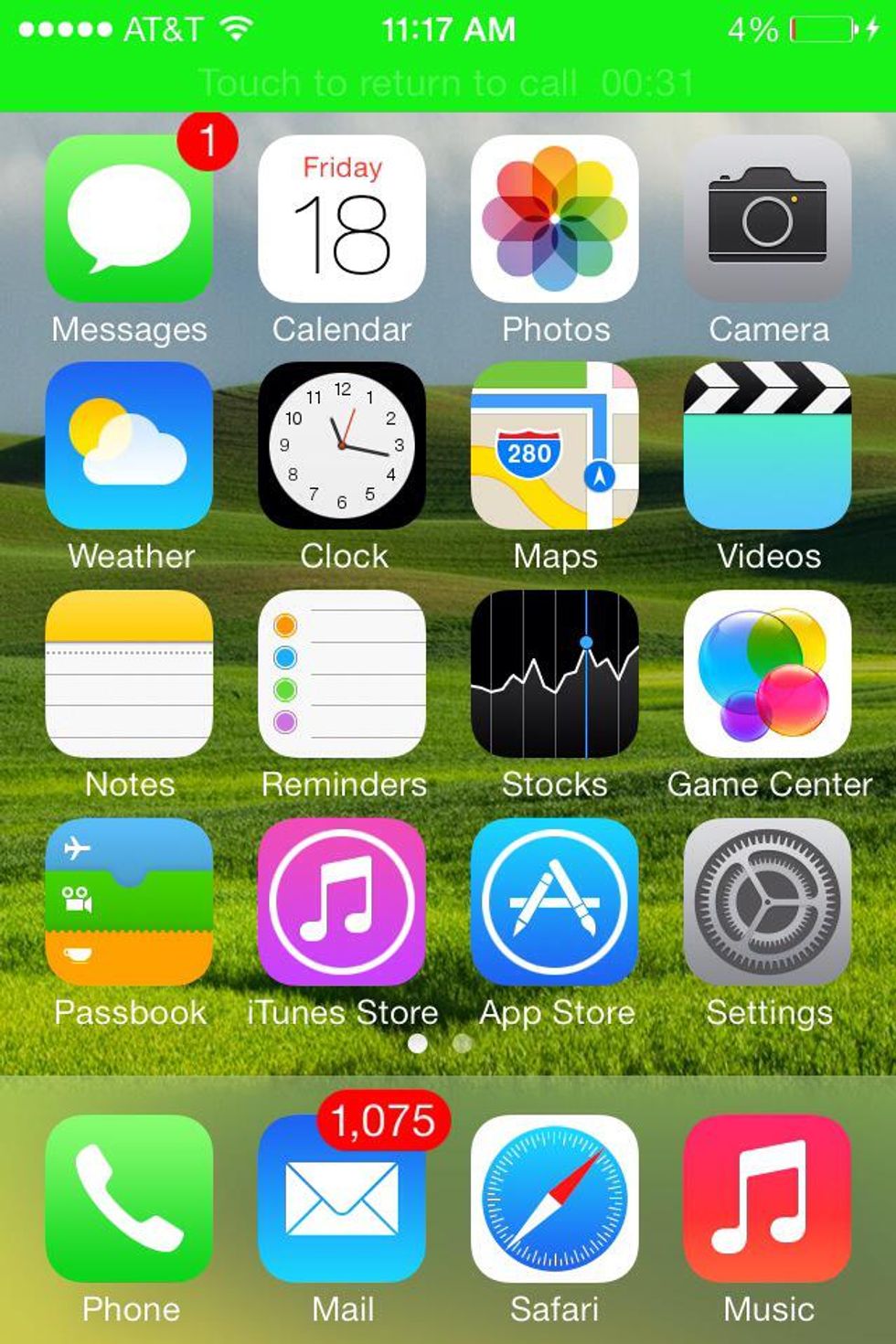The image size is (896, 1344).
Task: Open the Messages app
Action: [129, 219]
